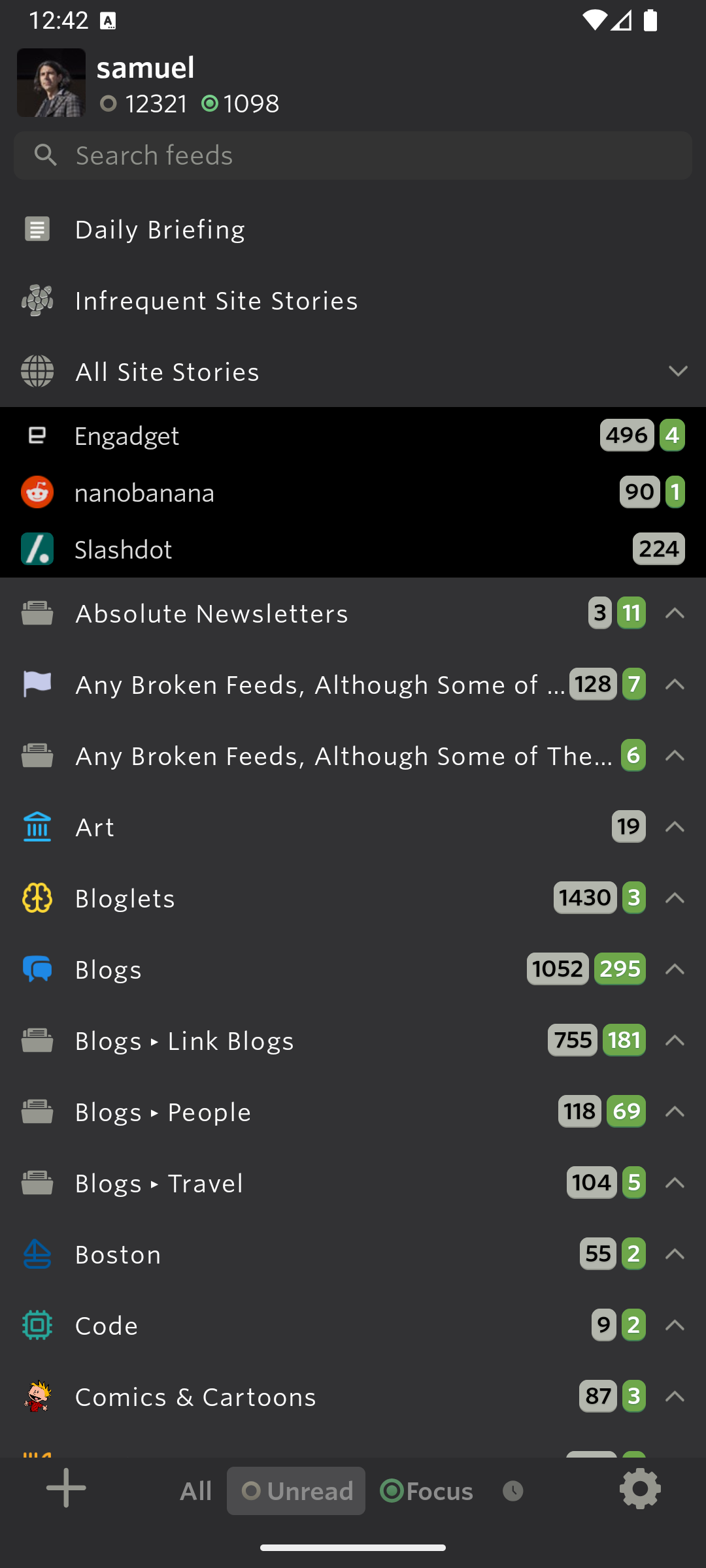The width and height of the screenshot is (706, 1568).
Task: Open Infrequent Site Stories
Action: 216,301
